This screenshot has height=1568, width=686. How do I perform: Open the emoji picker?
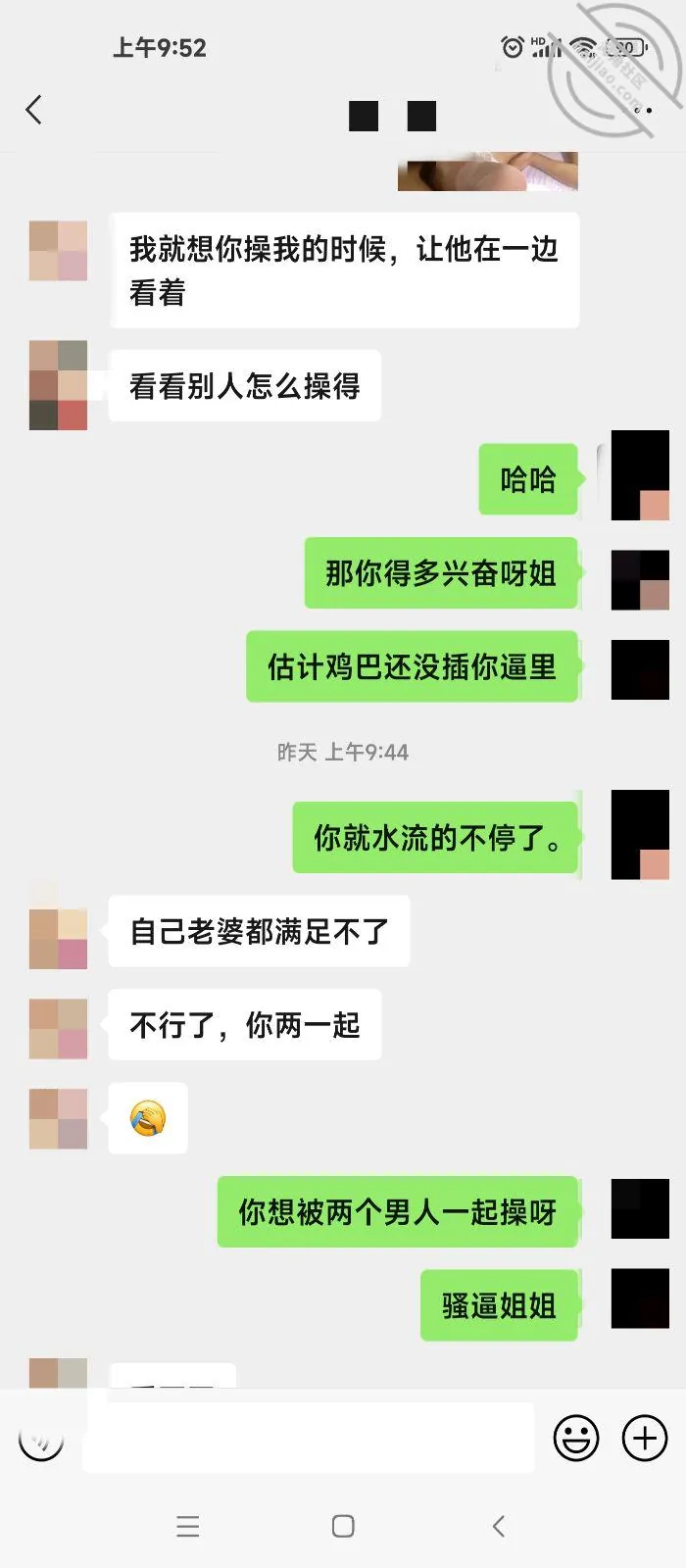pos(576,1438)
